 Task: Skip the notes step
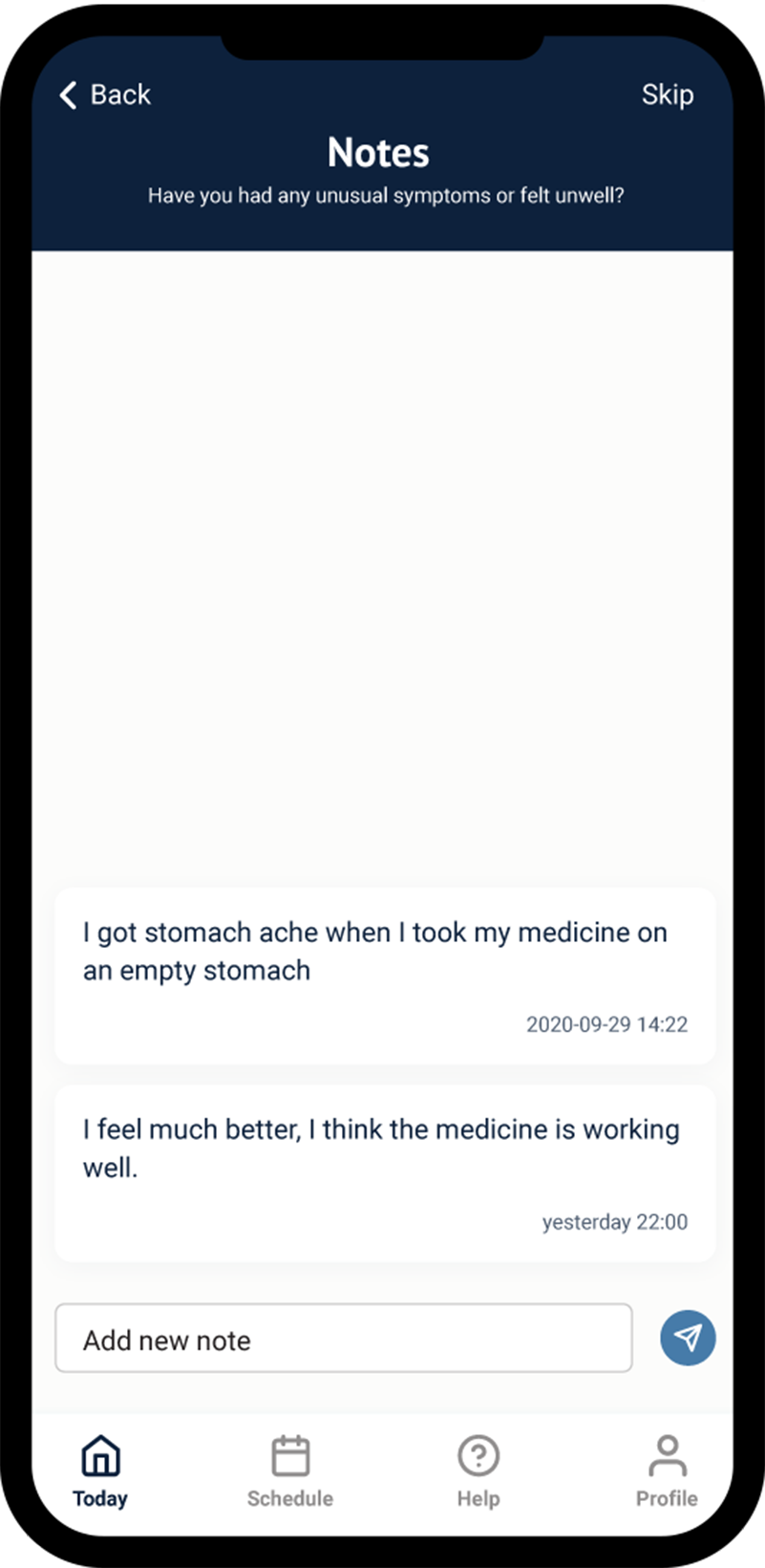(x=668, y=95)
